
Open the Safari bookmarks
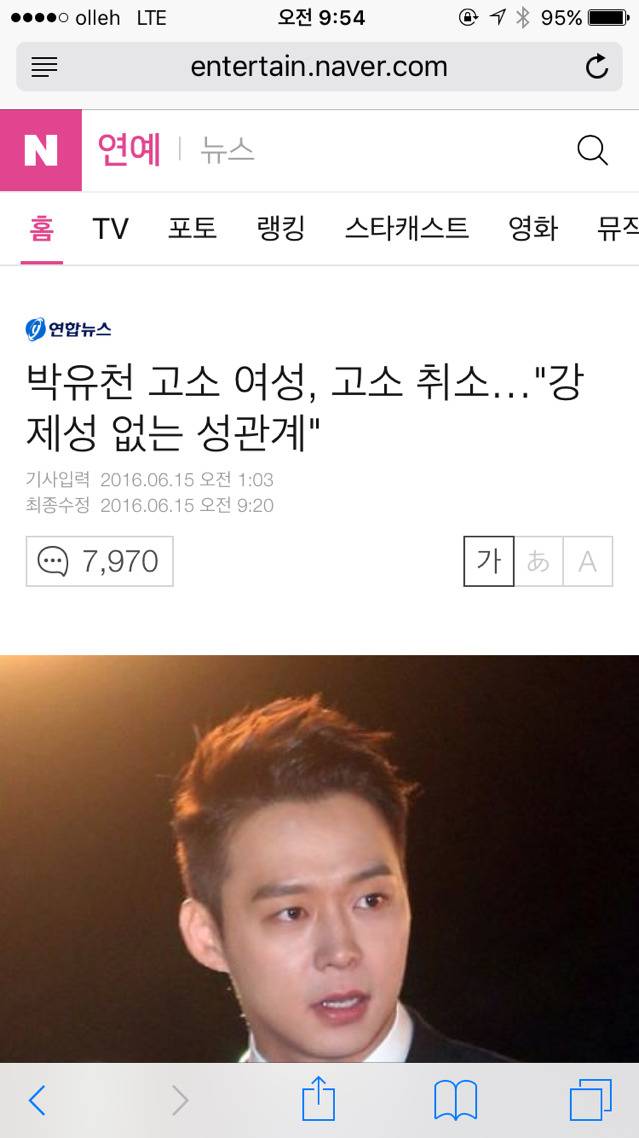point(455,1100)
